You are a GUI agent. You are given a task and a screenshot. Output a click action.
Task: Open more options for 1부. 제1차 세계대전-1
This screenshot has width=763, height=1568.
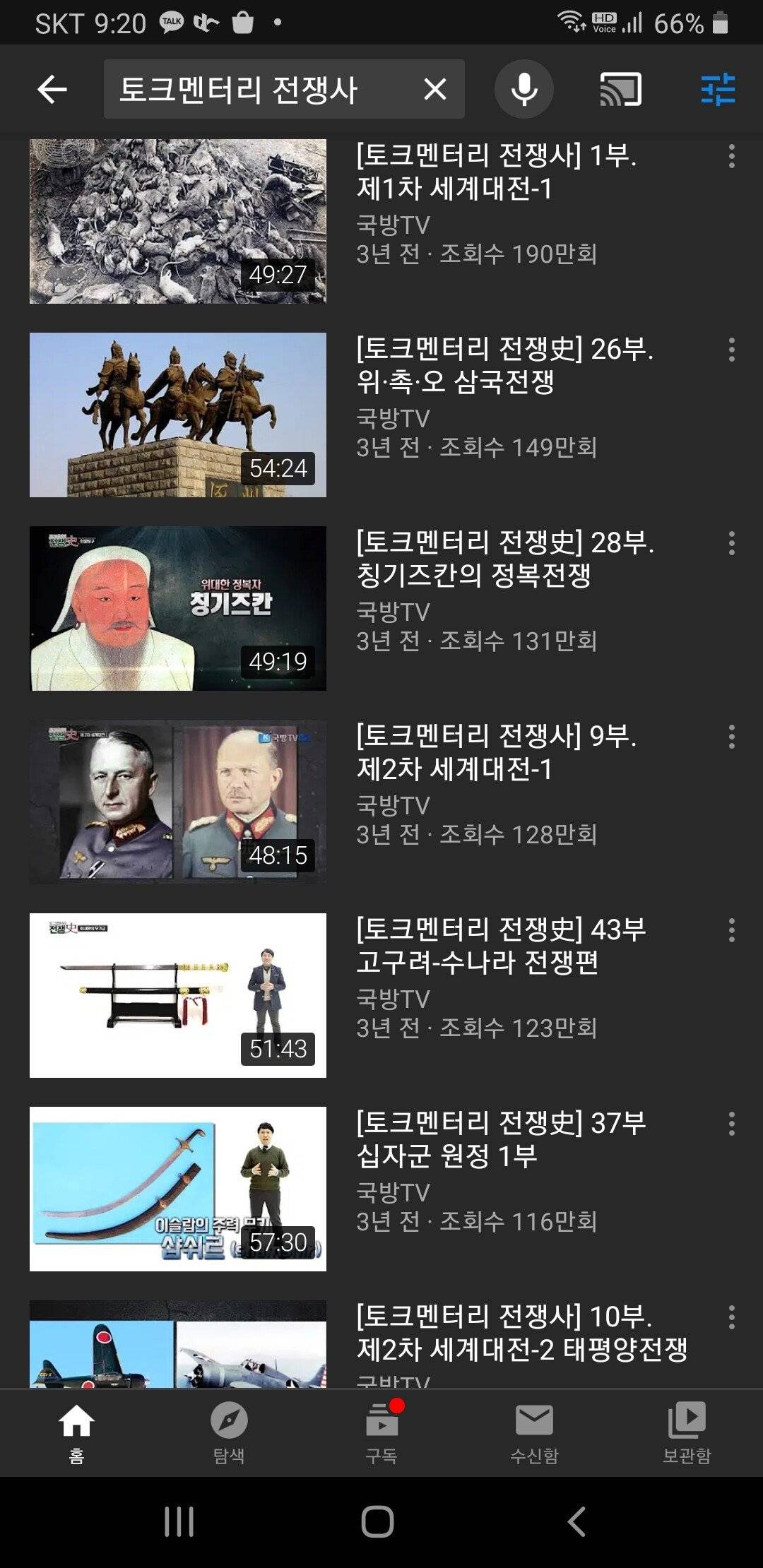click(x=731, y=156)
